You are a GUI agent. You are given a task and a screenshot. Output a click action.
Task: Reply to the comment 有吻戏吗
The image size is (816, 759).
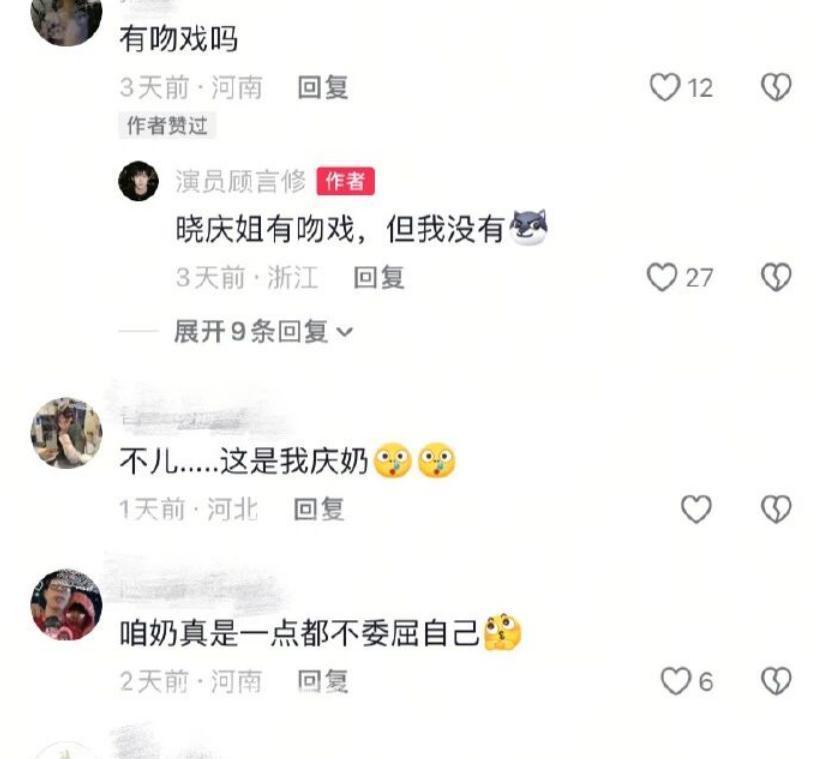coord(323,87)
